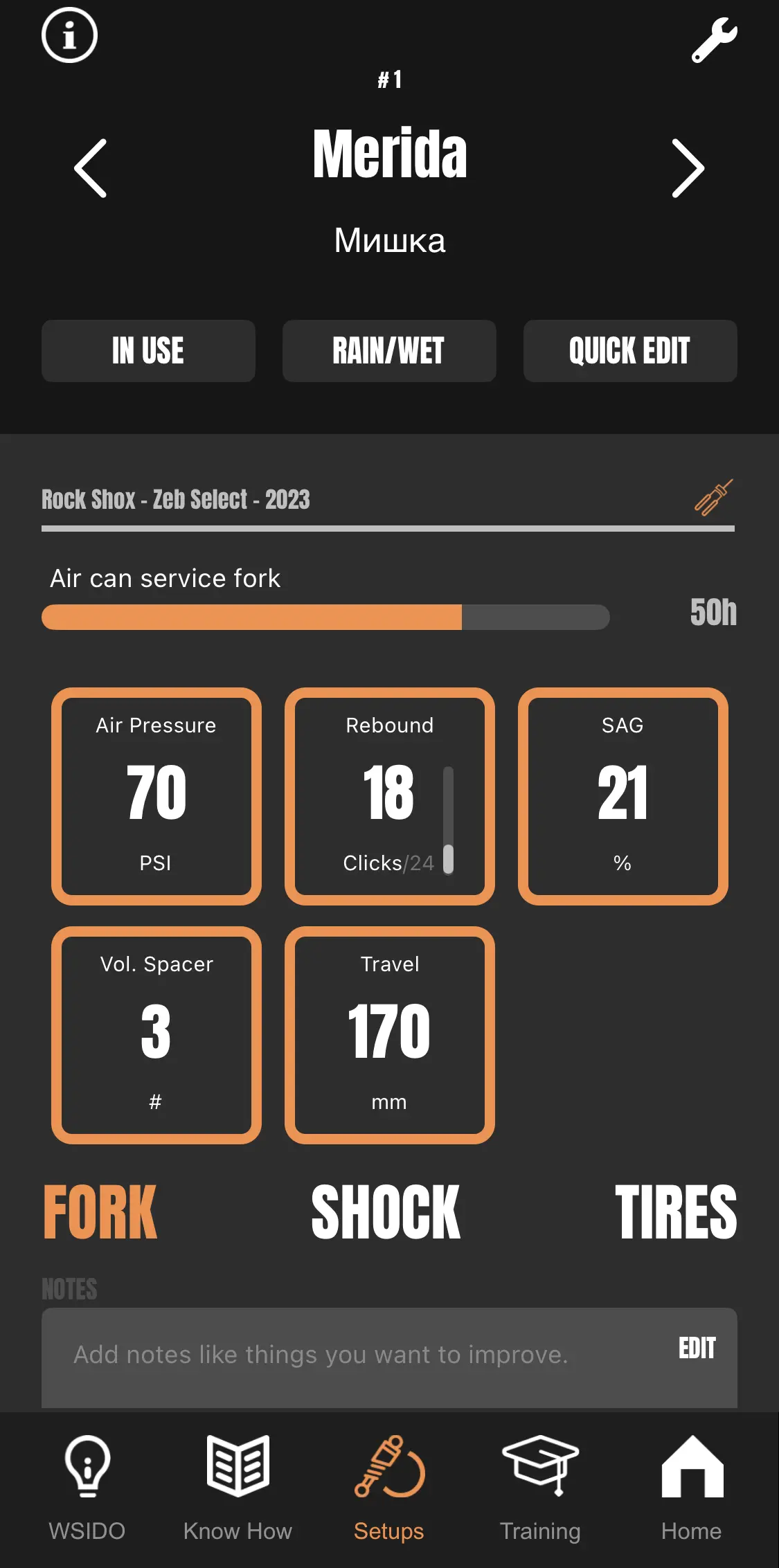Open WSIDO from the bottom navigation

[x=87, y=1495]
